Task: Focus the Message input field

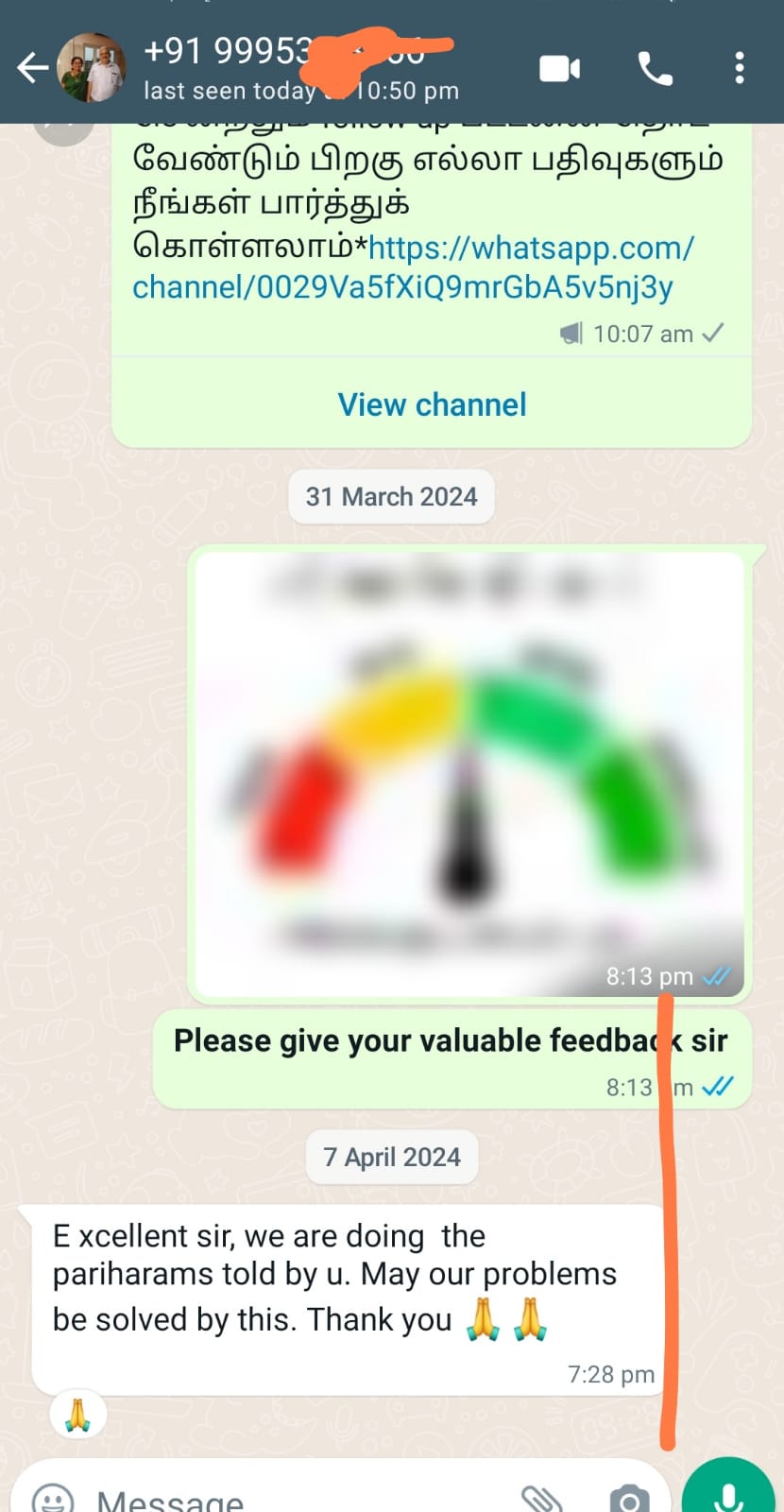Action: click(x=283, y=1500)
